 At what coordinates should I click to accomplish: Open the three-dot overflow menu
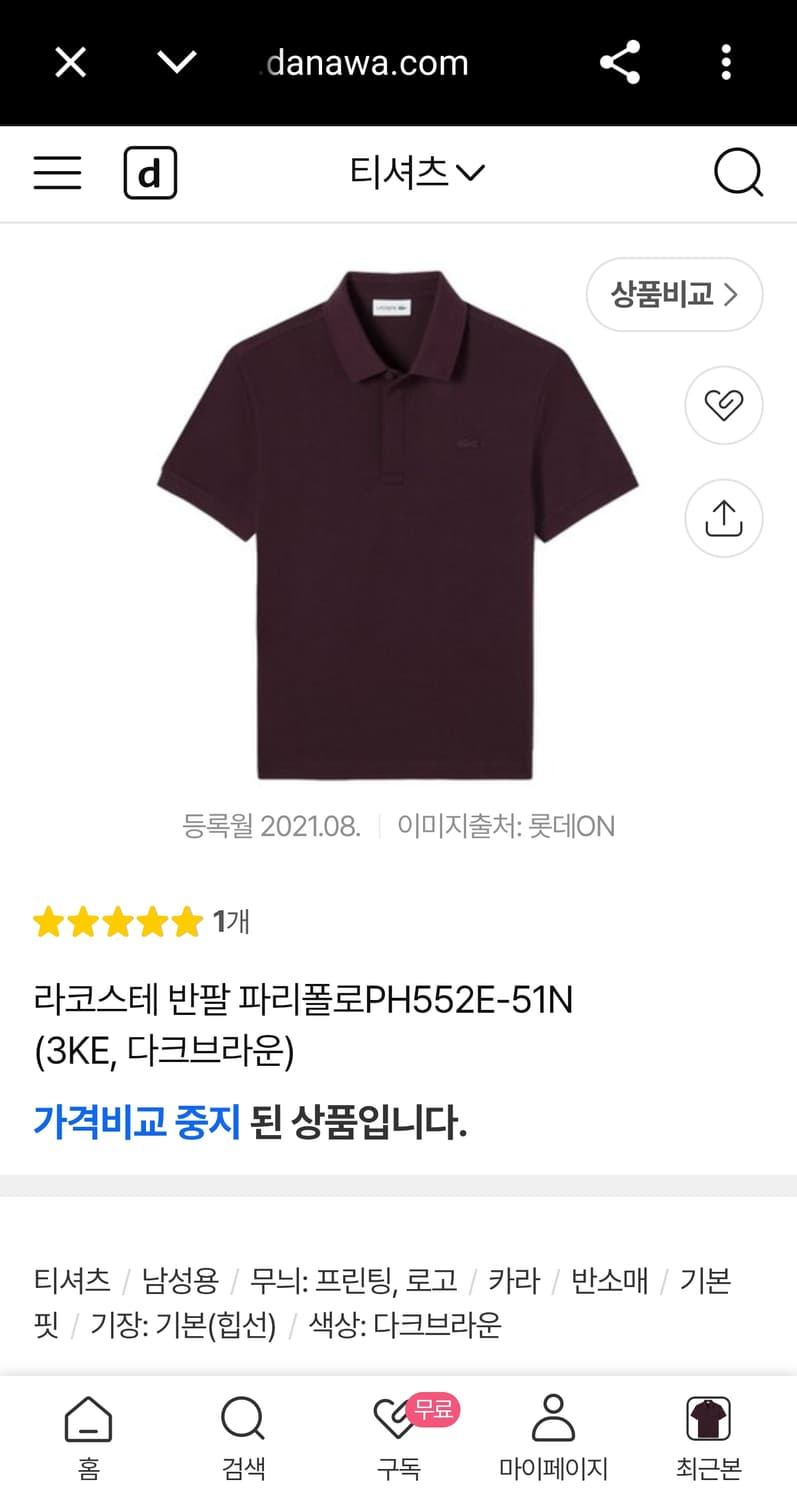click(726, 62)
